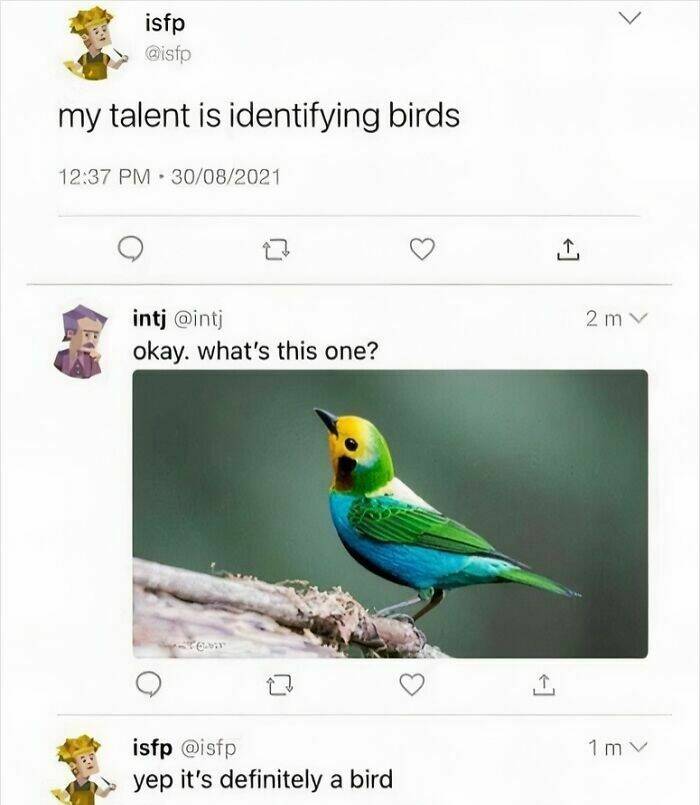Open the @isfp handle link
This screenshot has width=700, height=805.
click(167, 53)
